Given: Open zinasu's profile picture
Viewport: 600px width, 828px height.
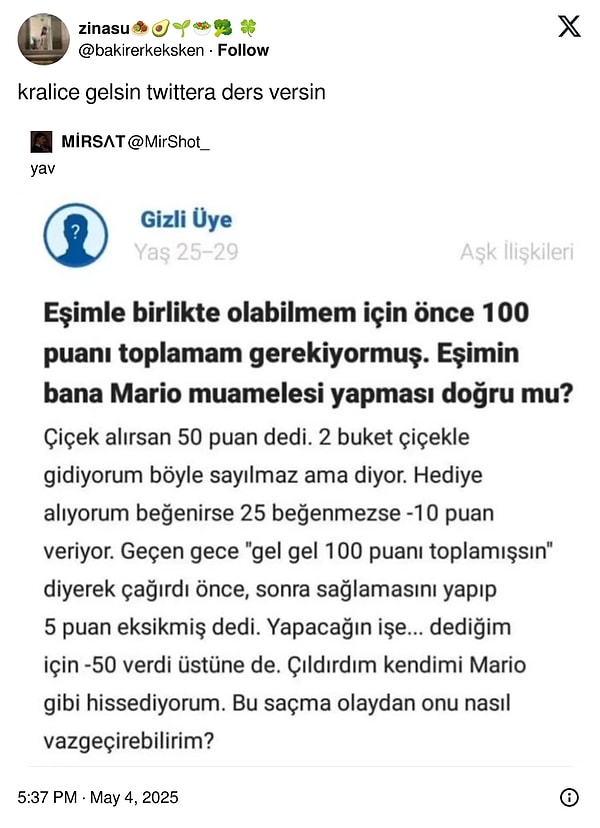Looking at the screenshot, I should (43, 39).
